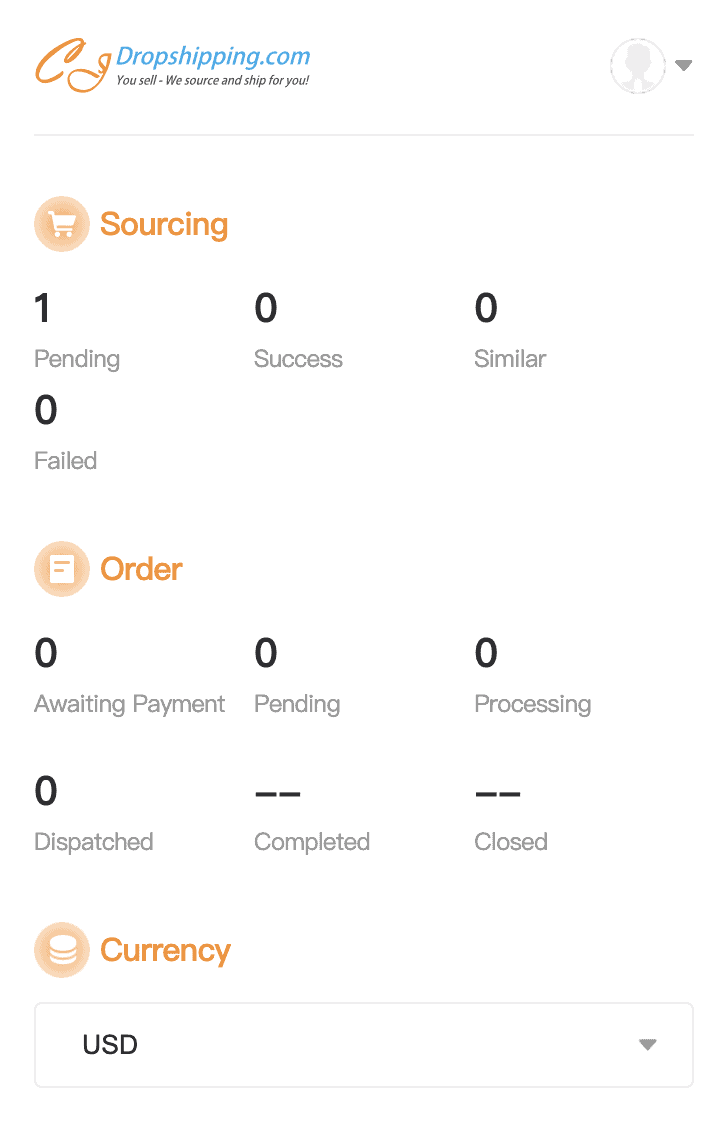724x1134 pixels.
Task: Select the Sourcing section heading
Action: pyautogui.click(x=163, y=224)
